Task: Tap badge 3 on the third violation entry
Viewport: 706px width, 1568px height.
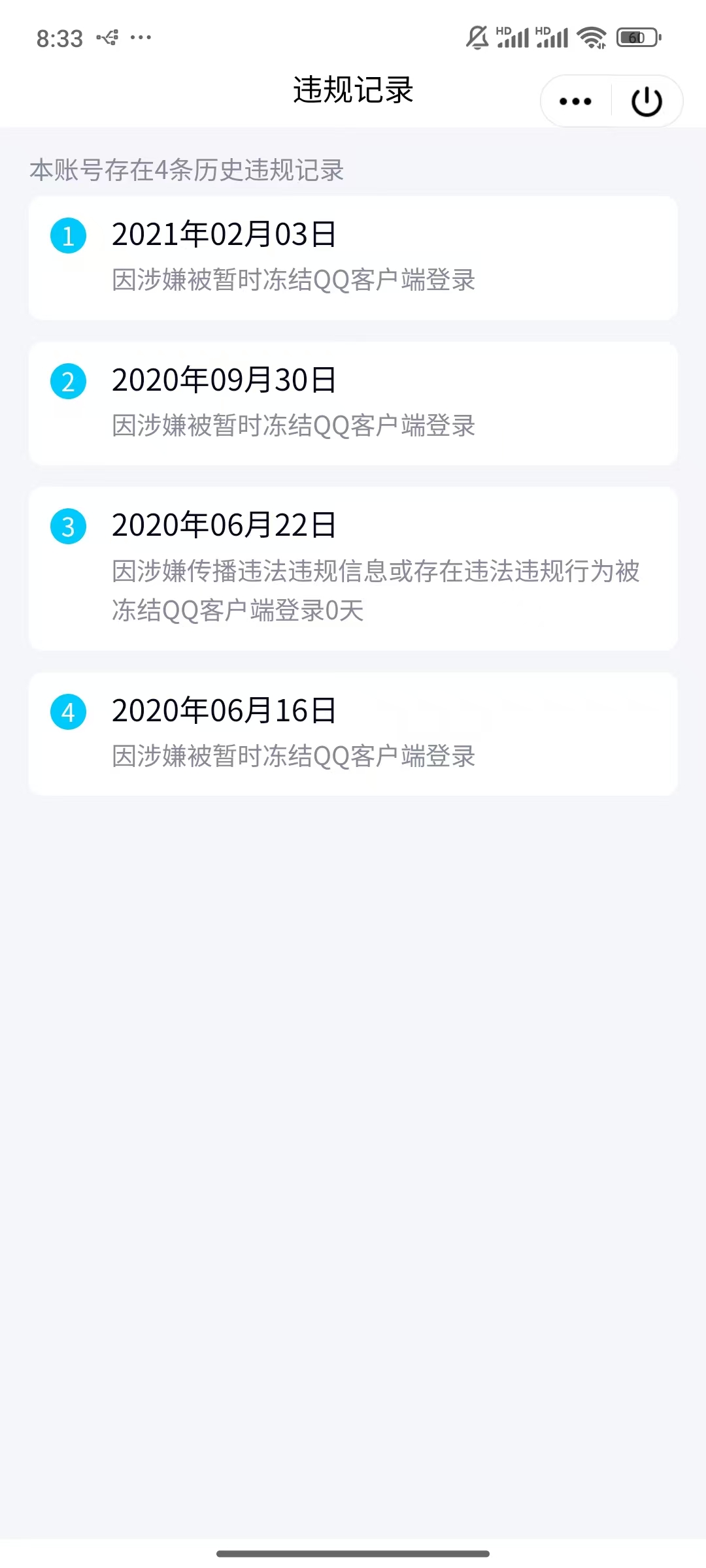Action: pos(68,527)
